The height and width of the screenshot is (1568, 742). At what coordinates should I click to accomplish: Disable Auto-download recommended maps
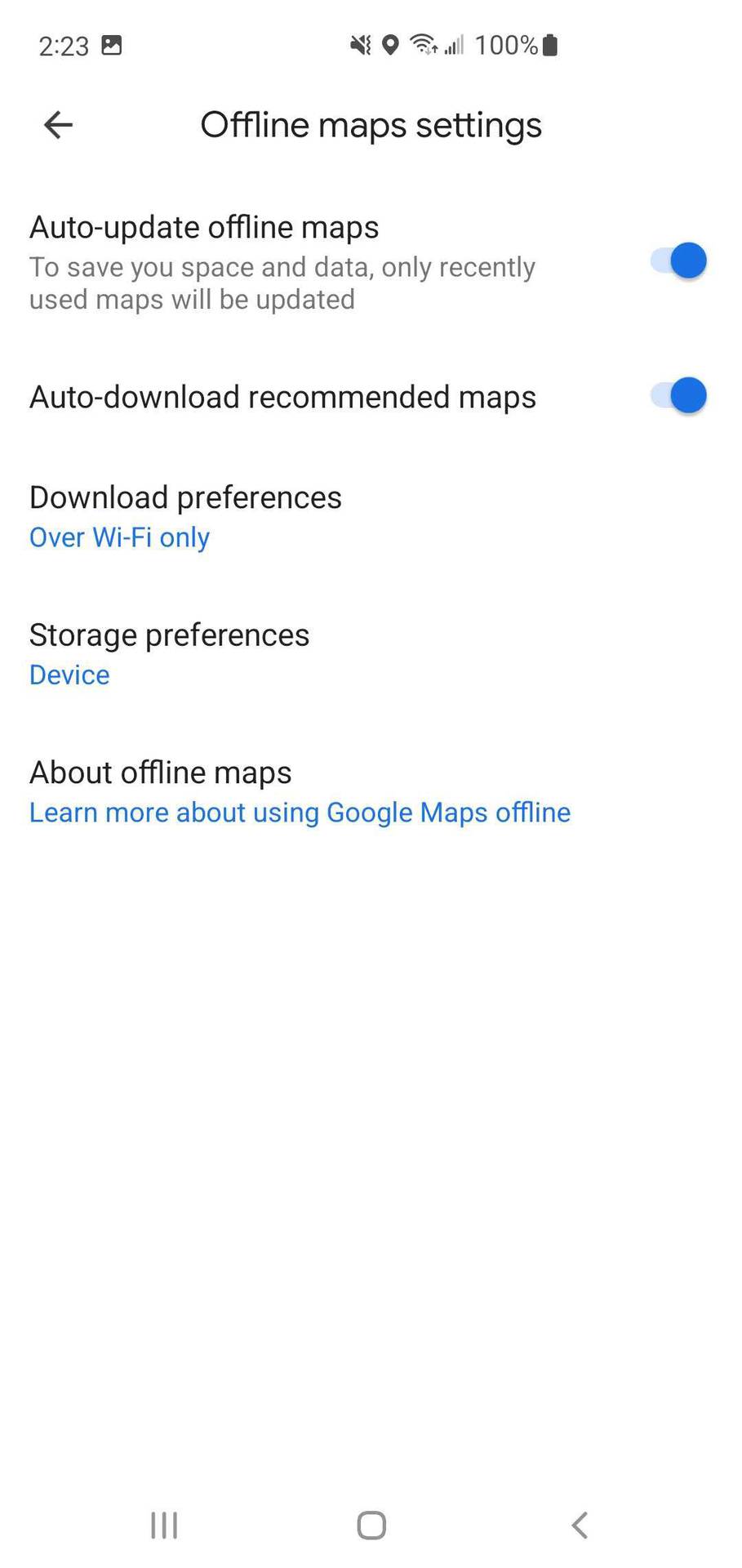(679, 396)
